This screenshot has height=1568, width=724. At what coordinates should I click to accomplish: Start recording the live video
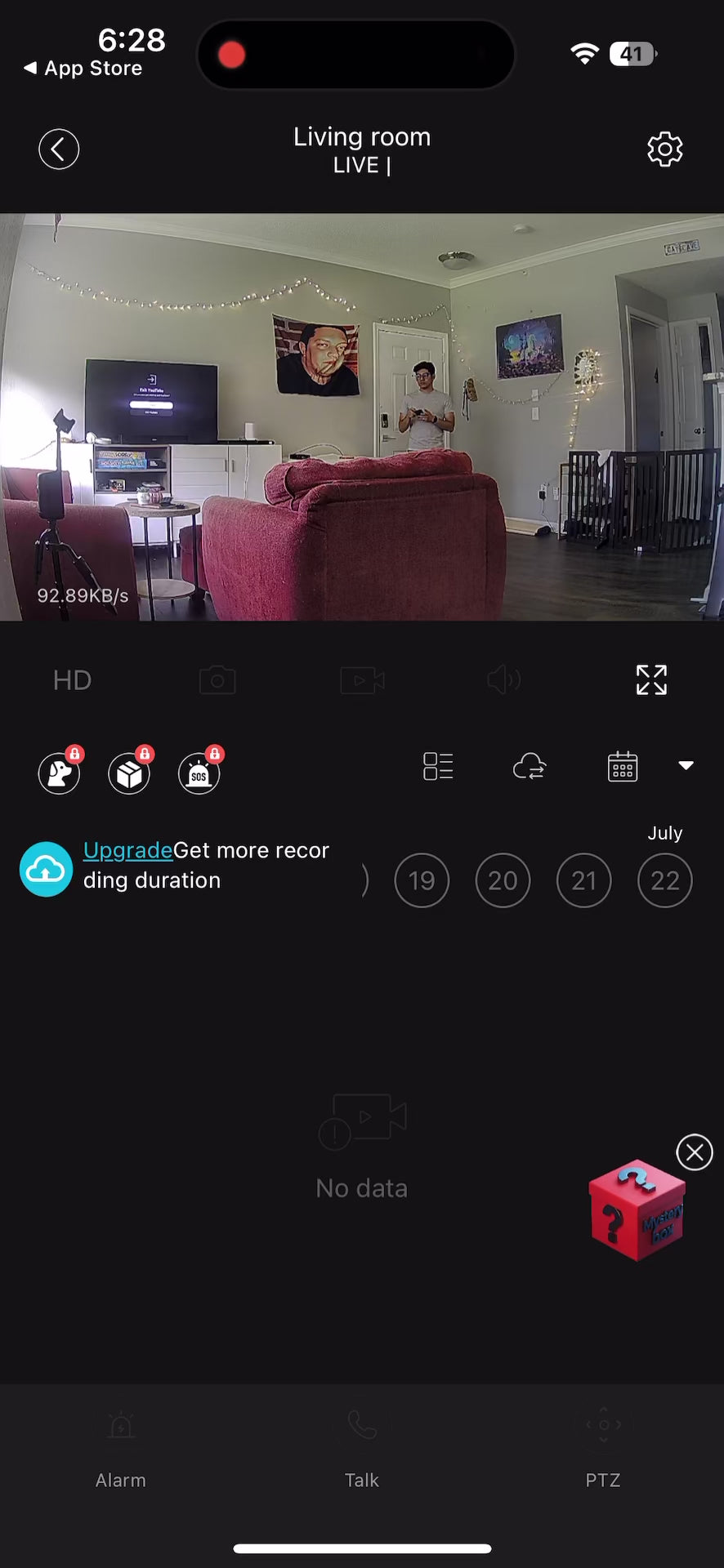(362, 680)
